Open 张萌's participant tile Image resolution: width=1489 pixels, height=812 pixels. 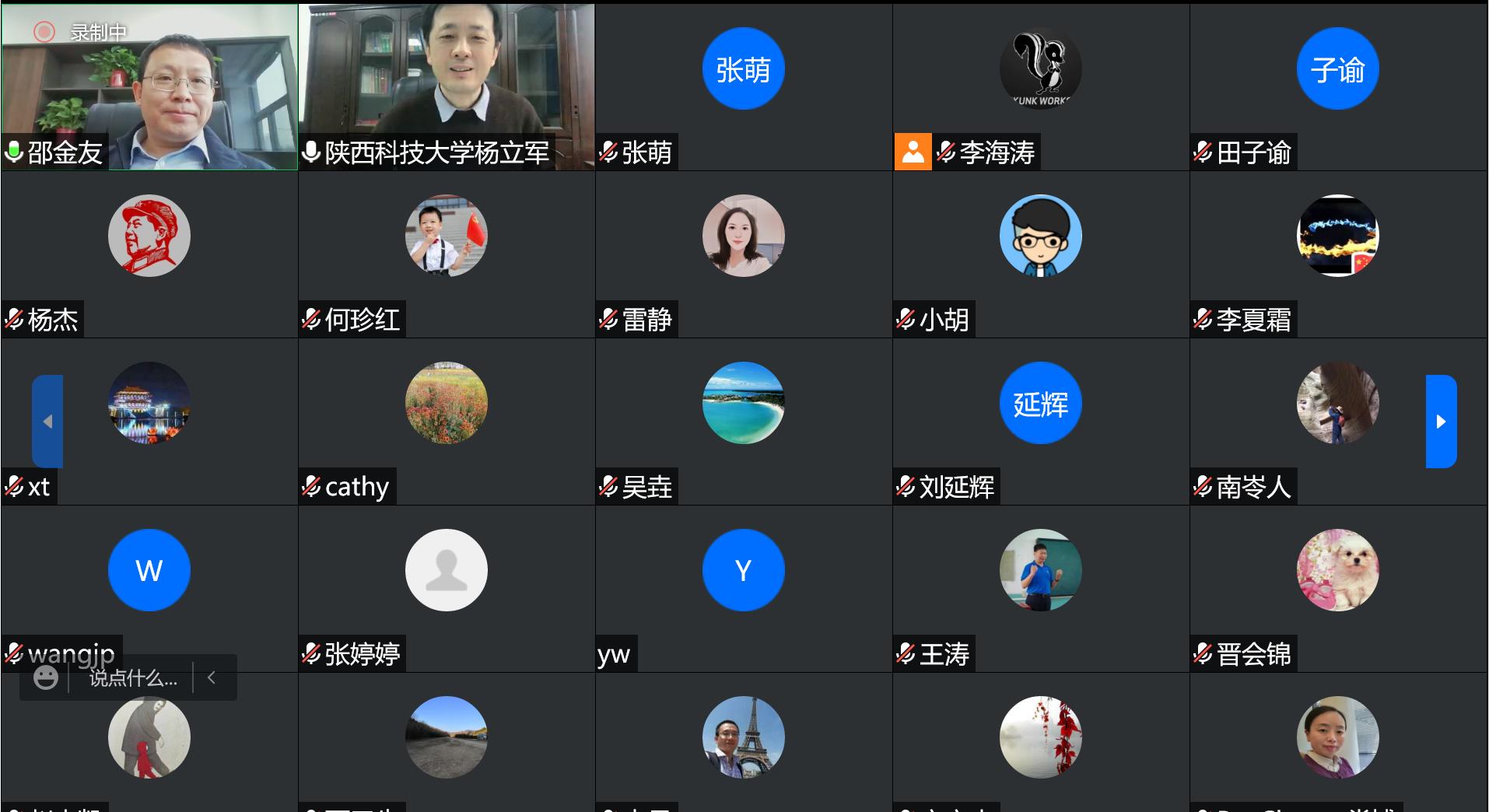(x=743, y=87)
